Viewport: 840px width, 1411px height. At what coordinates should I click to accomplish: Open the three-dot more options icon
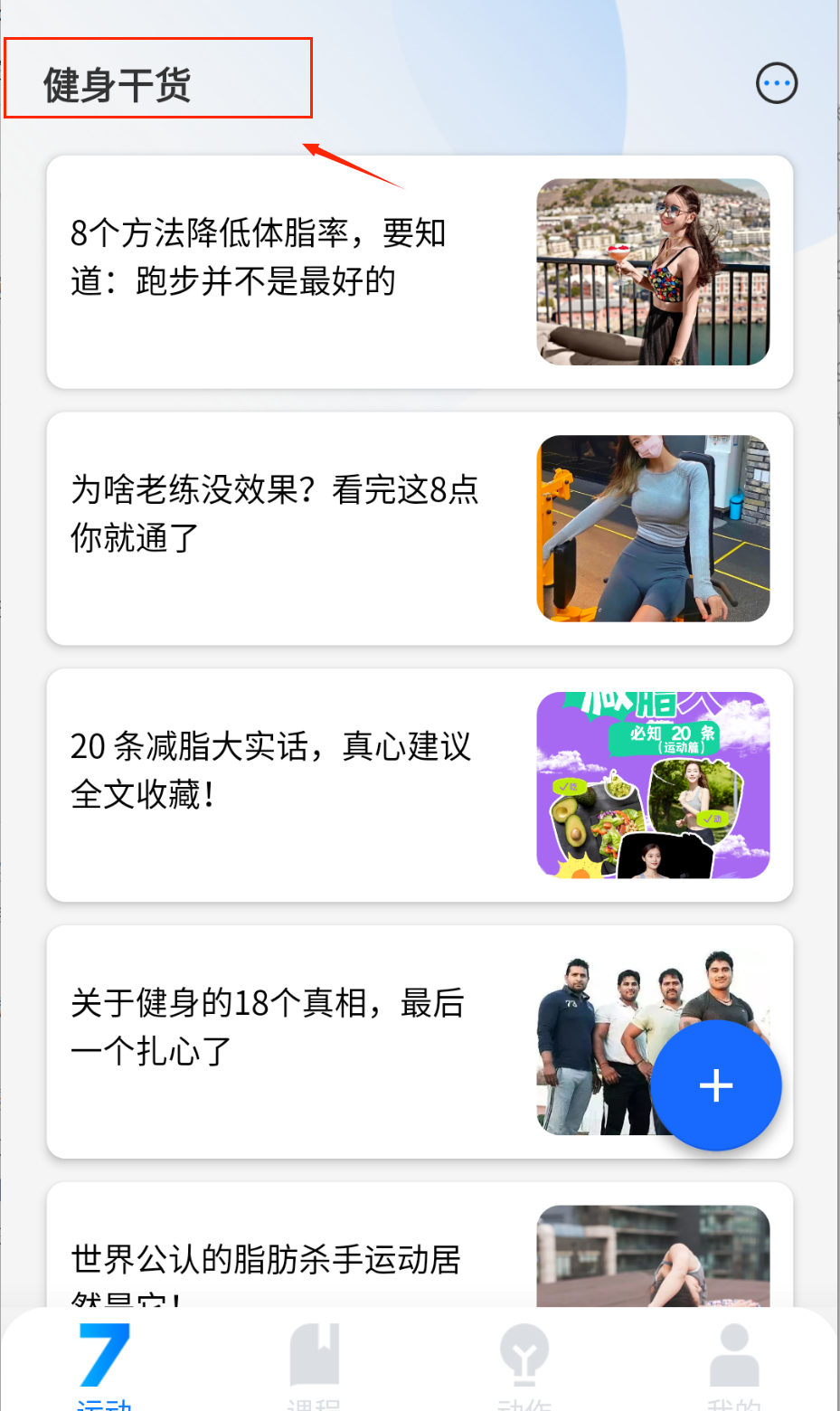(x=777, y=84)
